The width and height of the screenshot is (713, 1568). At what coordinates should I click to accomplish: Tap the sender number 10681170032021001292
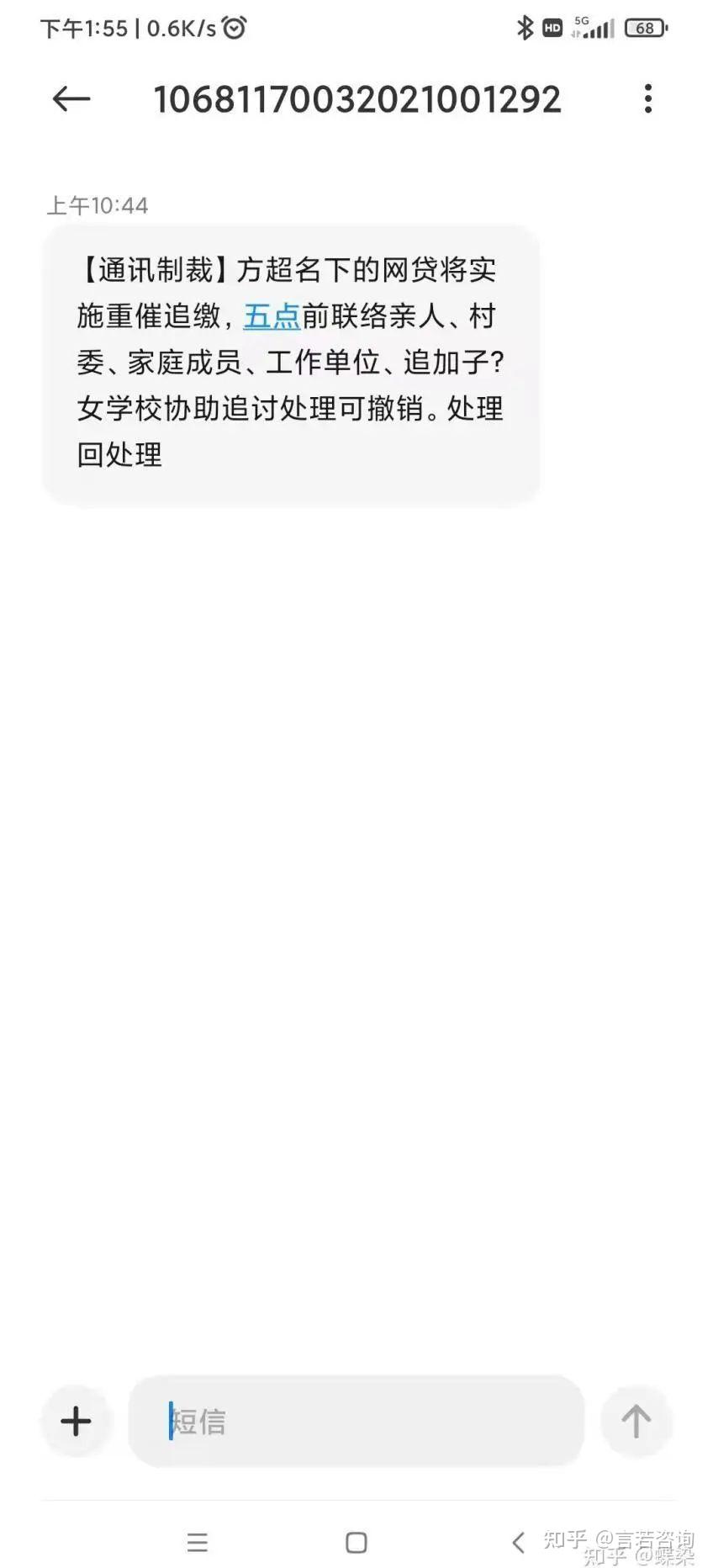tap(356, 98)
